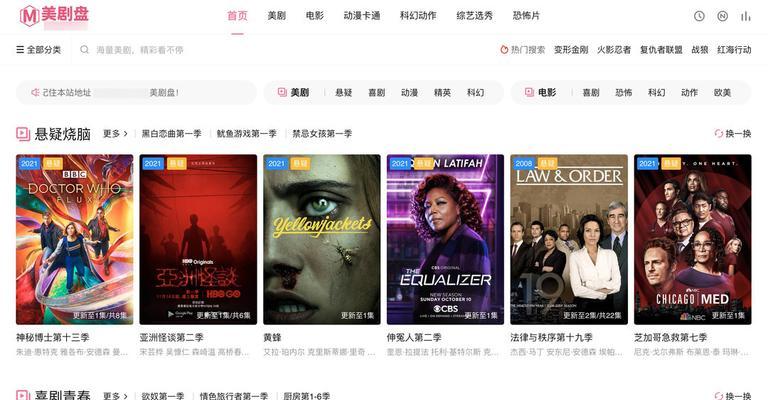Open the 神秘博士第十三季 poster
This screenshot has height=400, width=768.
pyautogui.click(x=74, y=239)
